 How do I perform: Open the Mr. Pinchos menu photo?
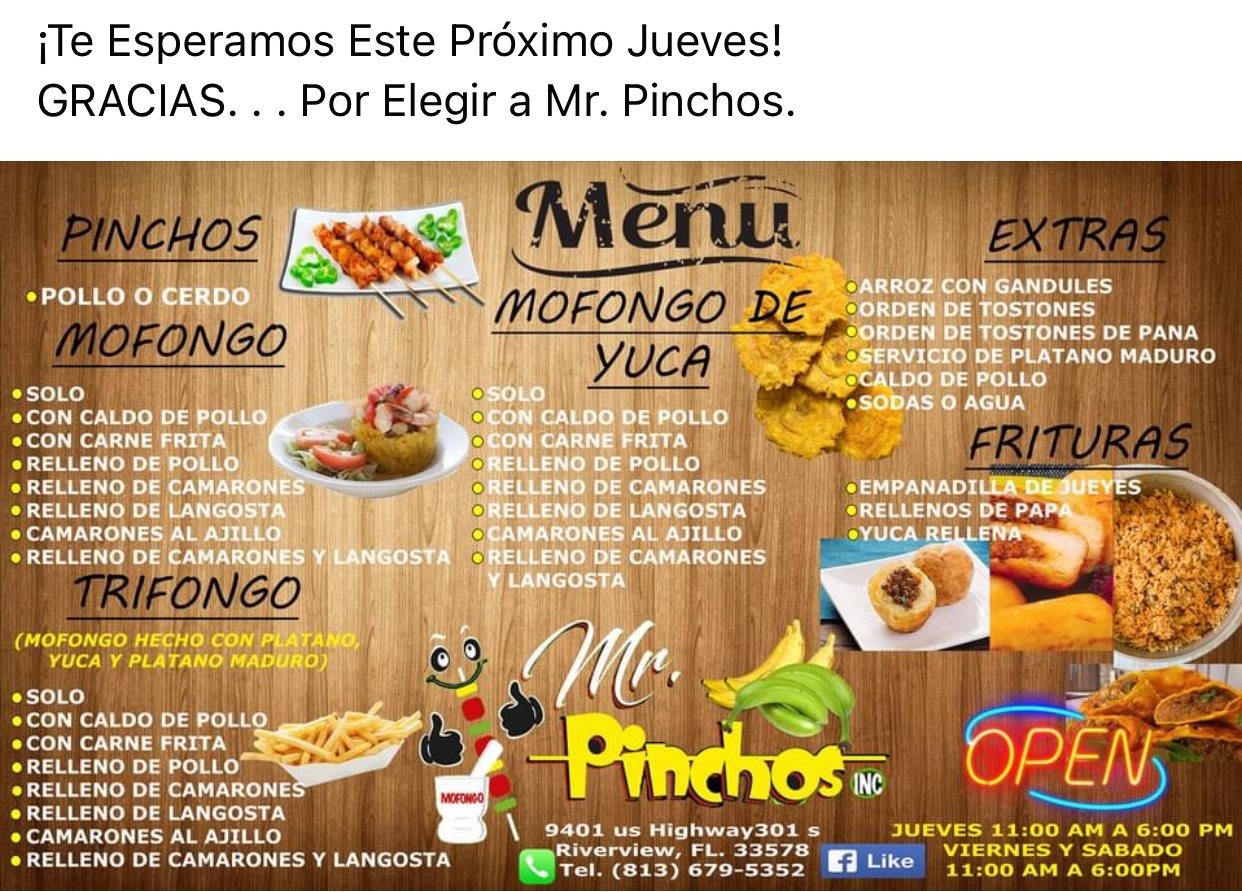620,525
